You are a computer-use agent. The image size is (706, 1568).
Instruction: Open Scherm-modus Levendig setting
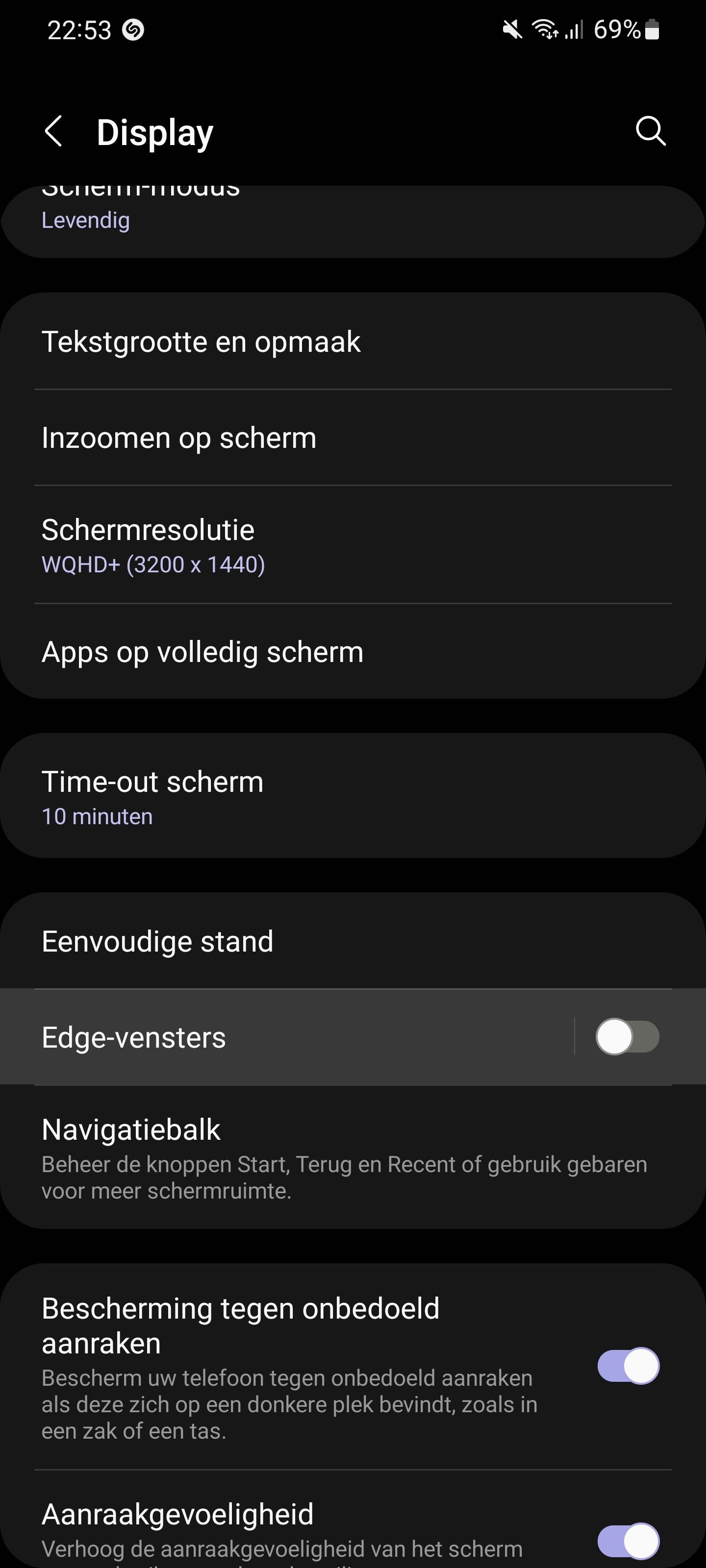click(353, 221)
